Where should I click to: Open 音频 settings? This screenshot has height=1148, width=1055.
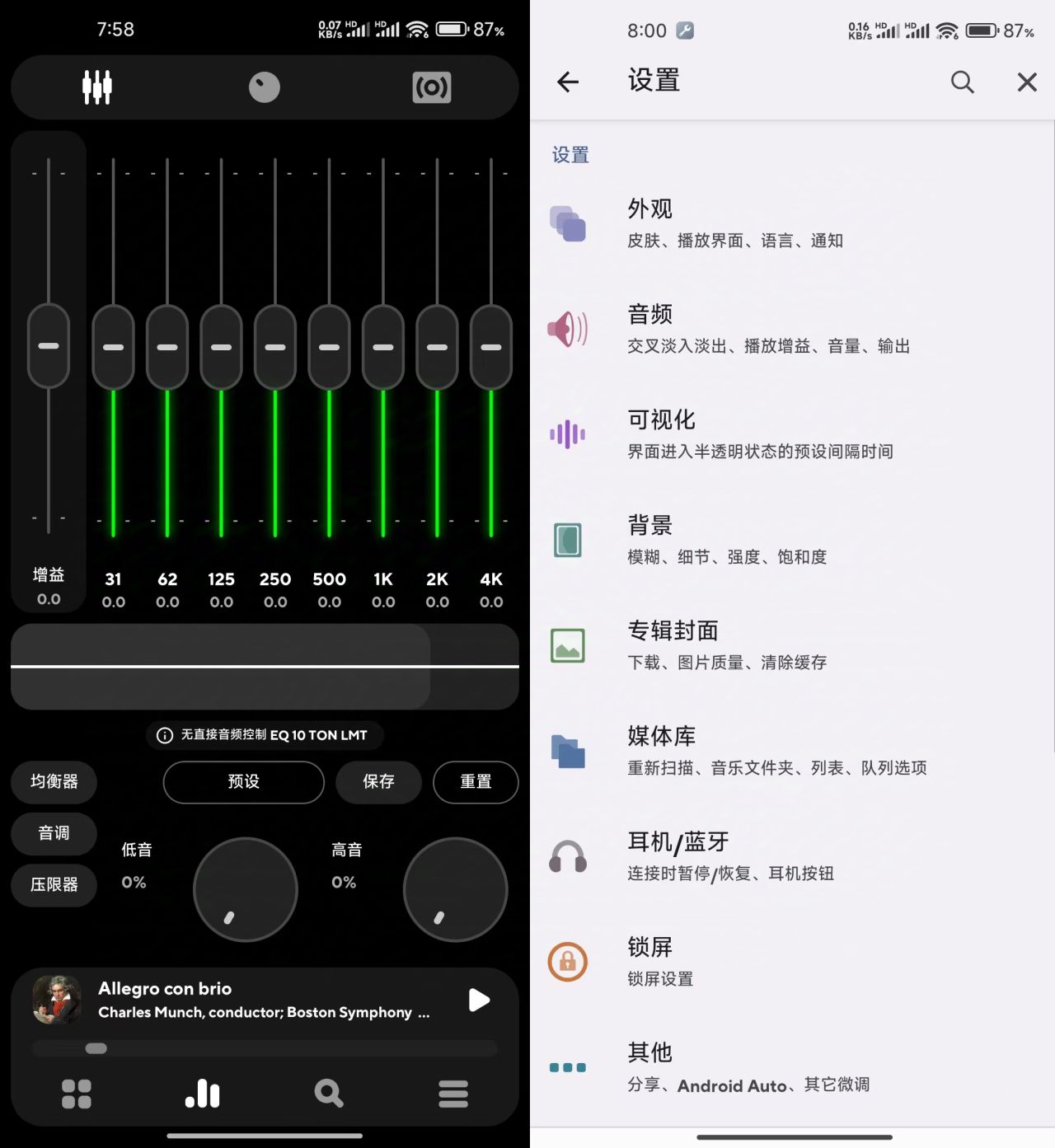[767, 328]
